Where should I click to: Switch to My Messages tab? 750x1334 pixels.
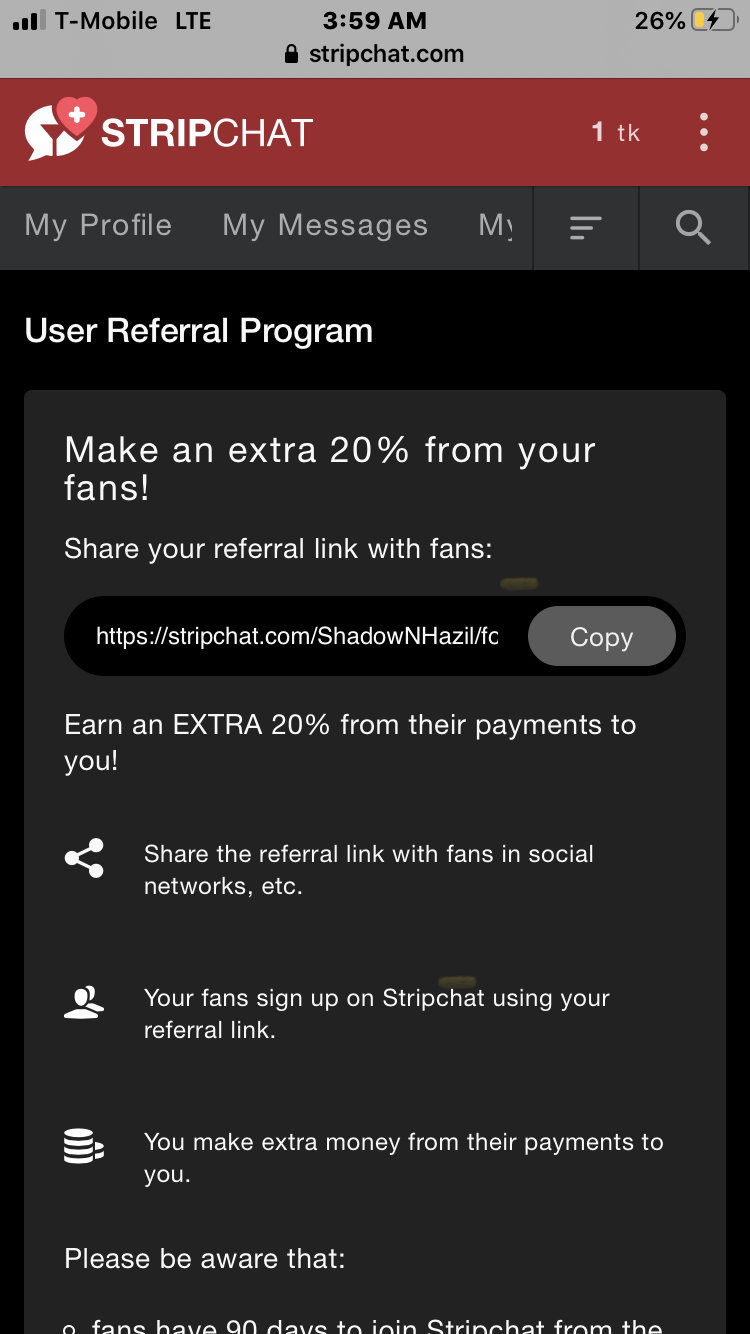(325, 226)
